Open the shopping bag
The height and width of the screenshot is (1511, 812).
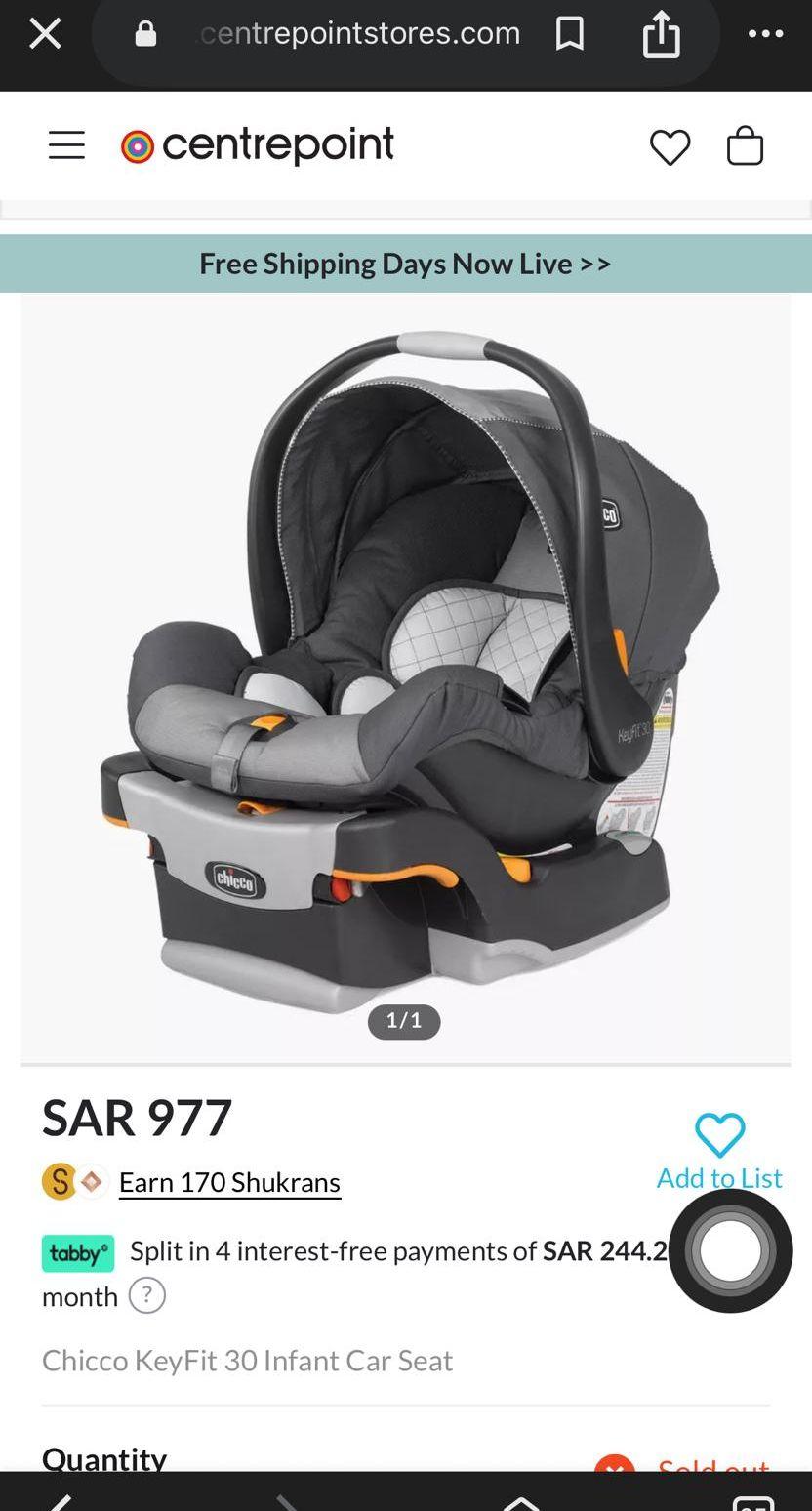745,145
